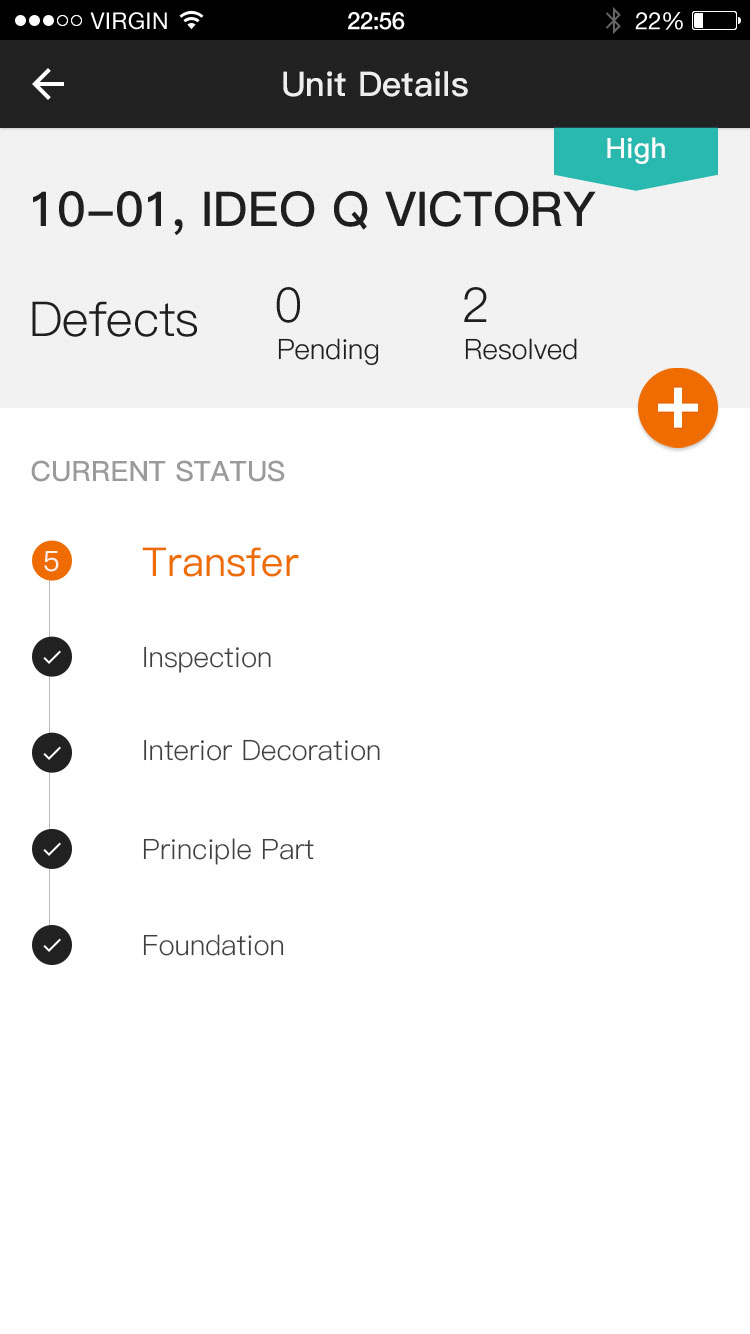Add a new defect with plus button
750x1334 pixels.
(677, 408)
